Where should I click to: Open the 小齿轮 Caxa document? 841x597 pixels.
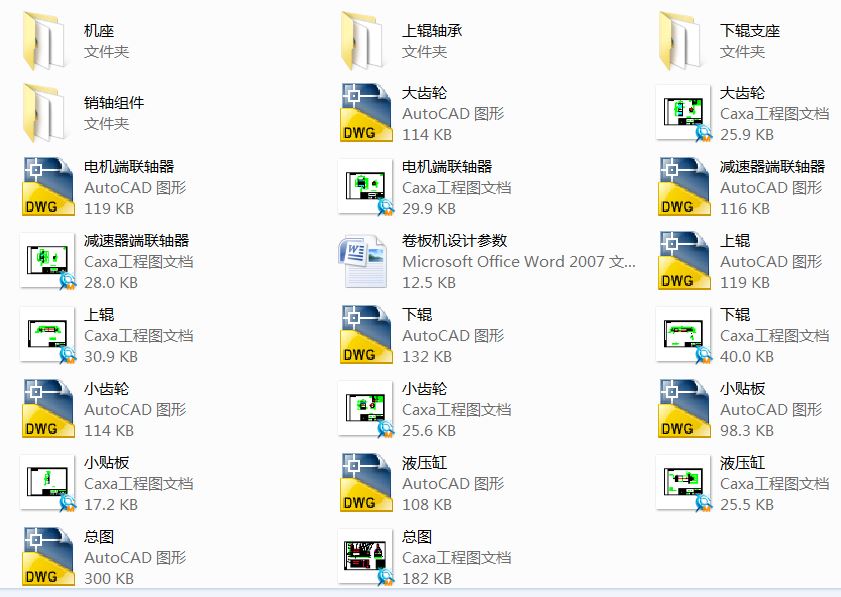pos(365,409)
